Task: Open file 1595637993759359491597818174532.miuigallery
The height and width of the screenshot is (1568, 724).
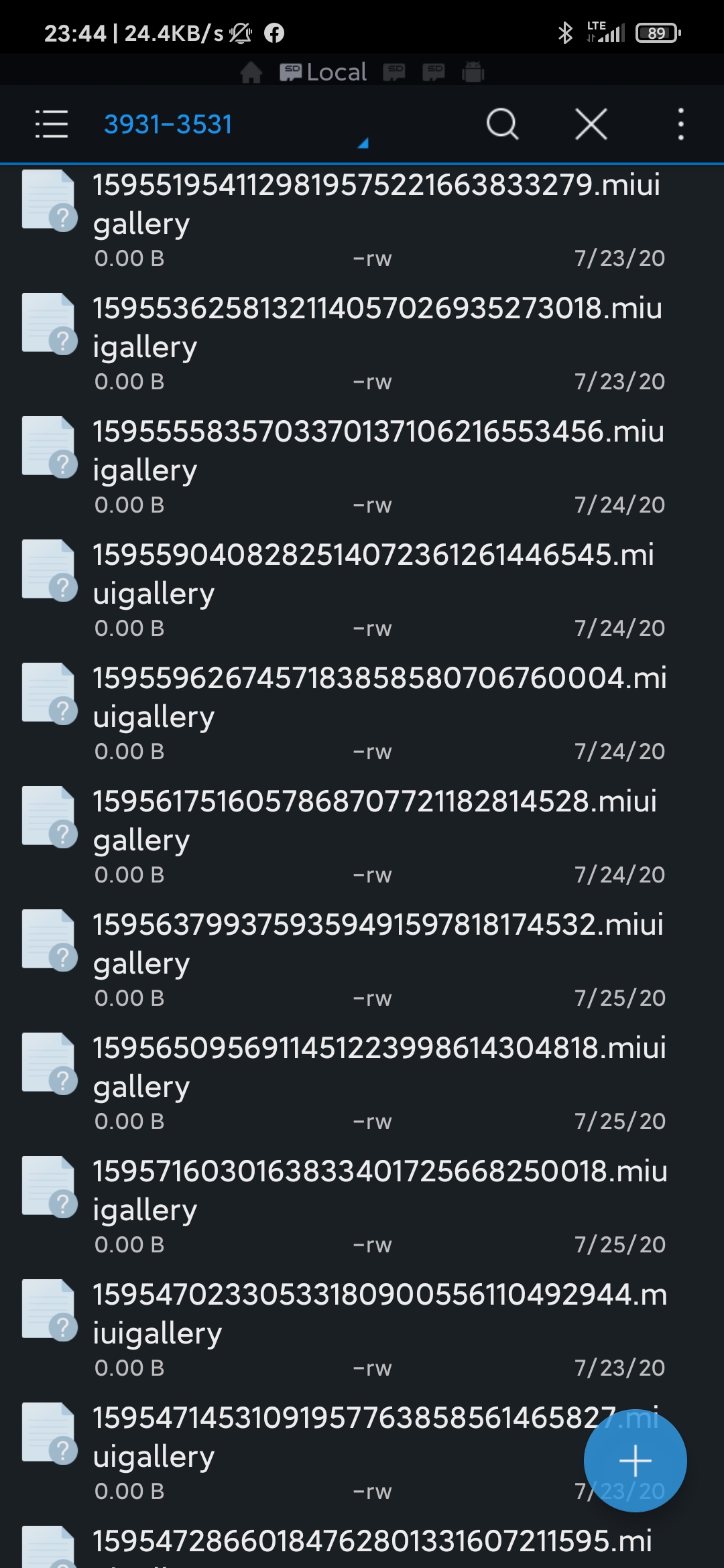Action: [362, 960]
